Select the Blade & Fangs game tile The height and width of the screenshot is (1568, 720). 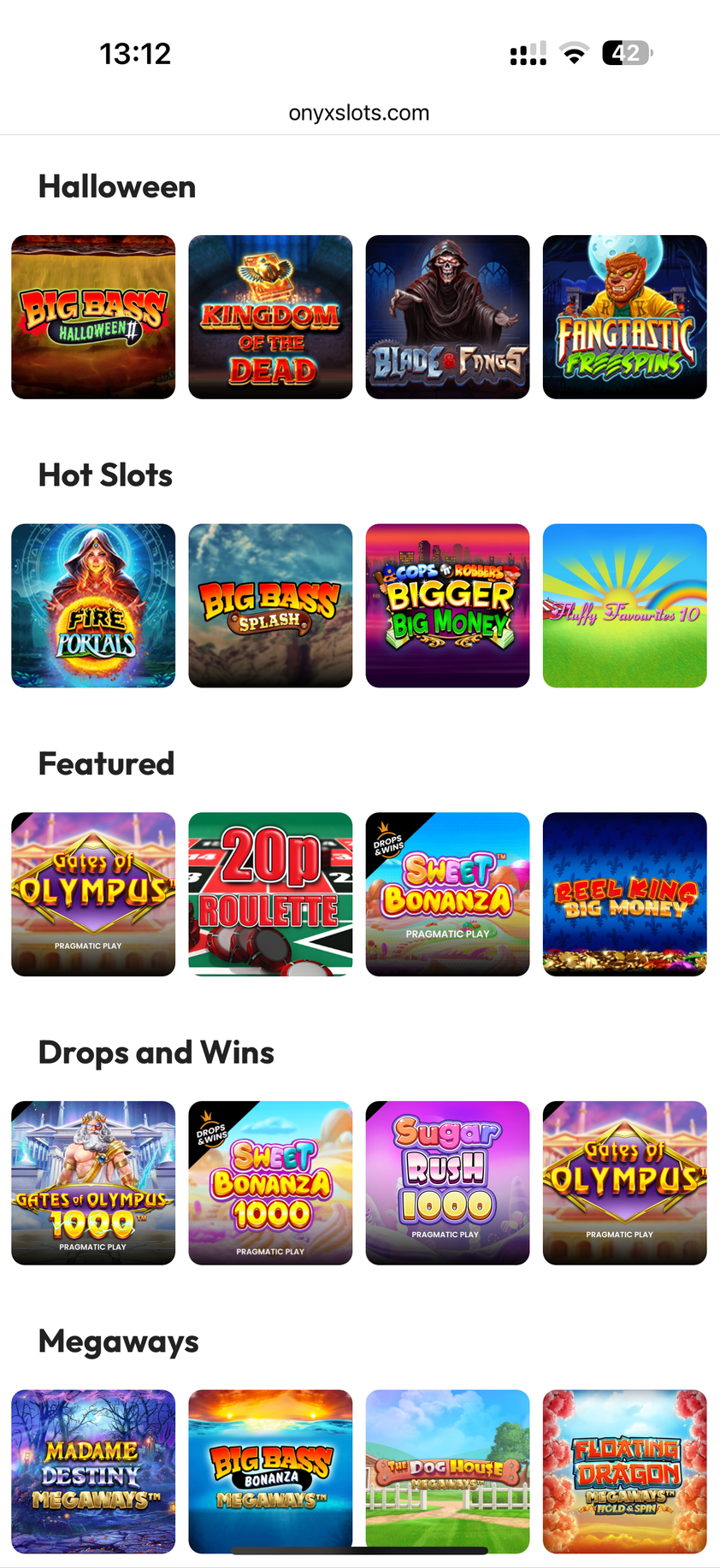coord(447,316)
